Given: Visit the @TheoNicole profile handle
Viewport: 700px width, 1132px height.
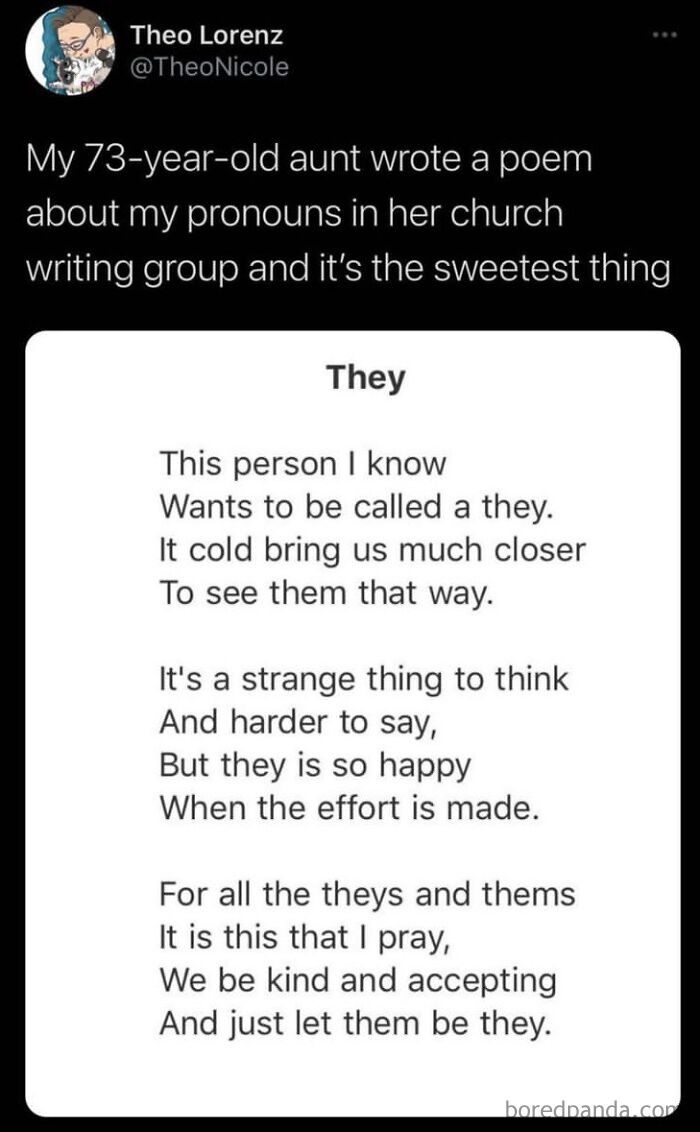Looking at the screenshot, I should [209, 67].
